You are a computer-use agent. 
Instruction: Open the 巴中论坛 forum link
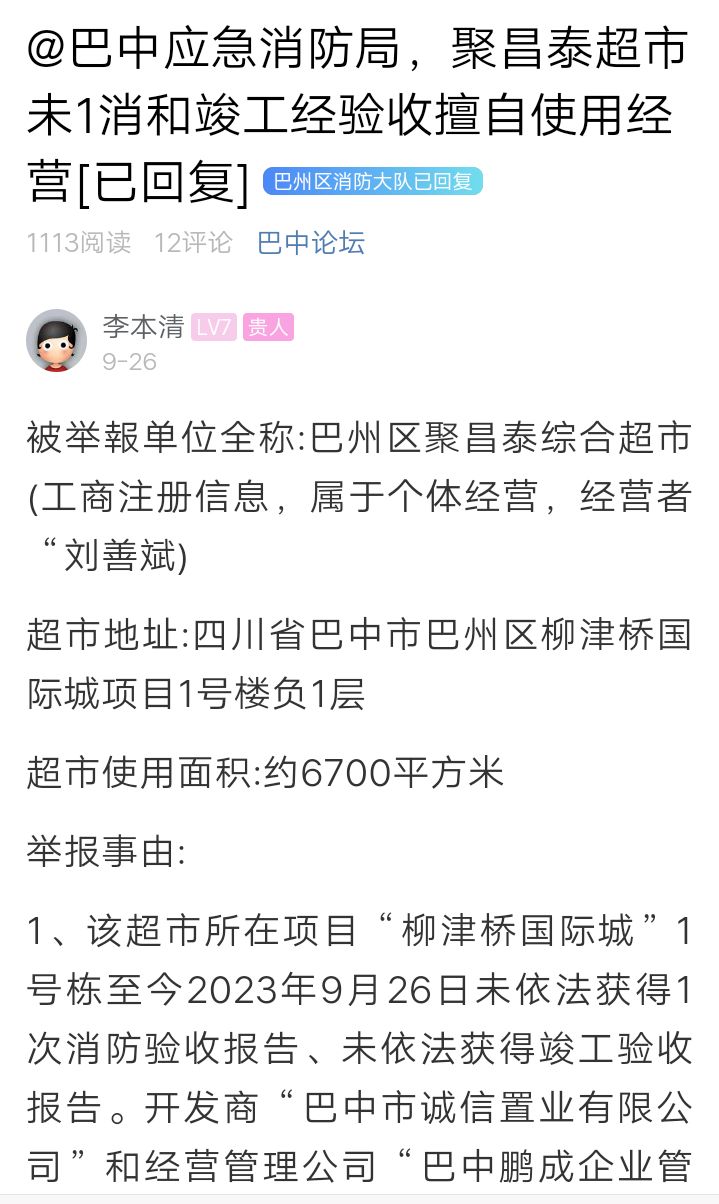point(311,243)
